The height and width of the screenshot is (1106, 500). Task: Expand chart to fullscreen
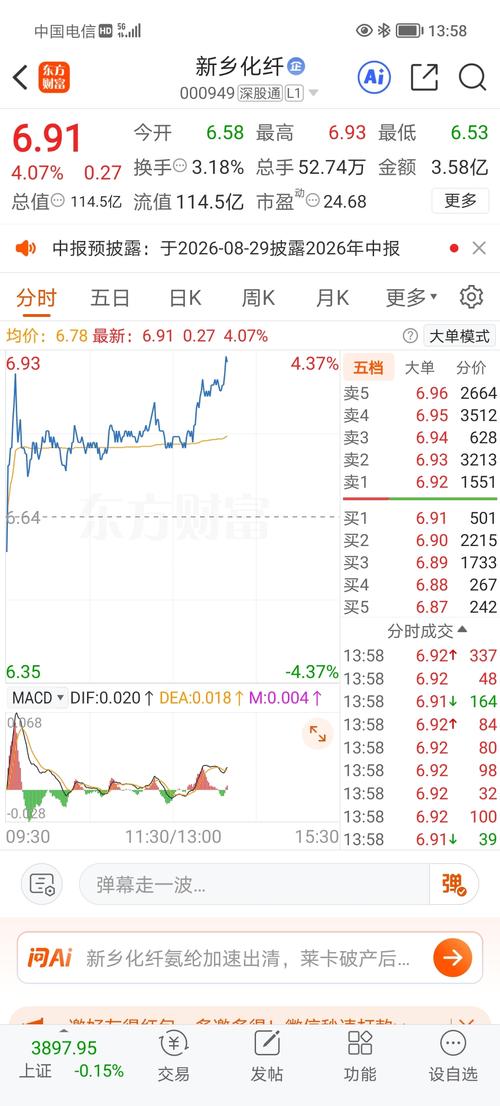tap(318, 734)
